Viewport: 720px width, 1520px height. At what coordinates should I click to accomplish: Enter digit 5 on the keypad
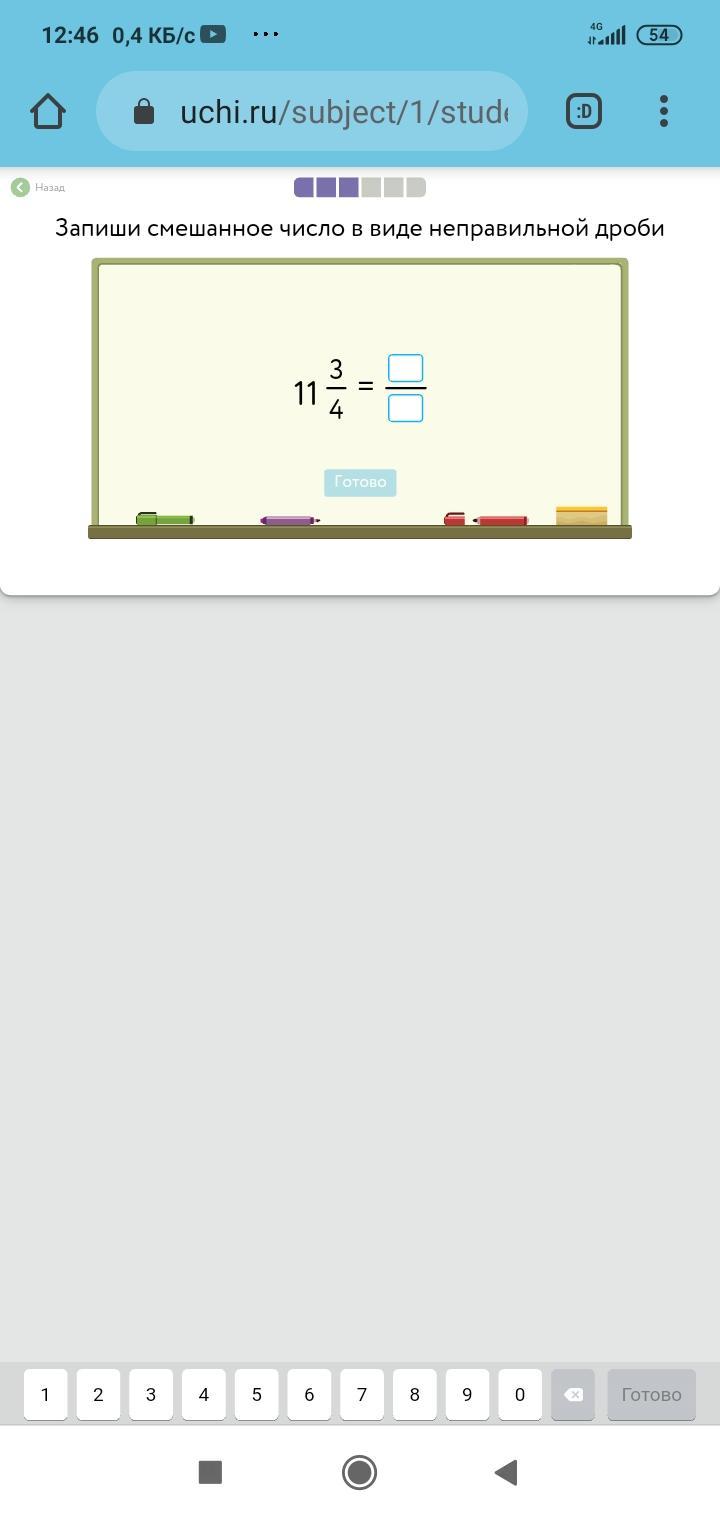pyautogui.click(x=256, y=1394)
